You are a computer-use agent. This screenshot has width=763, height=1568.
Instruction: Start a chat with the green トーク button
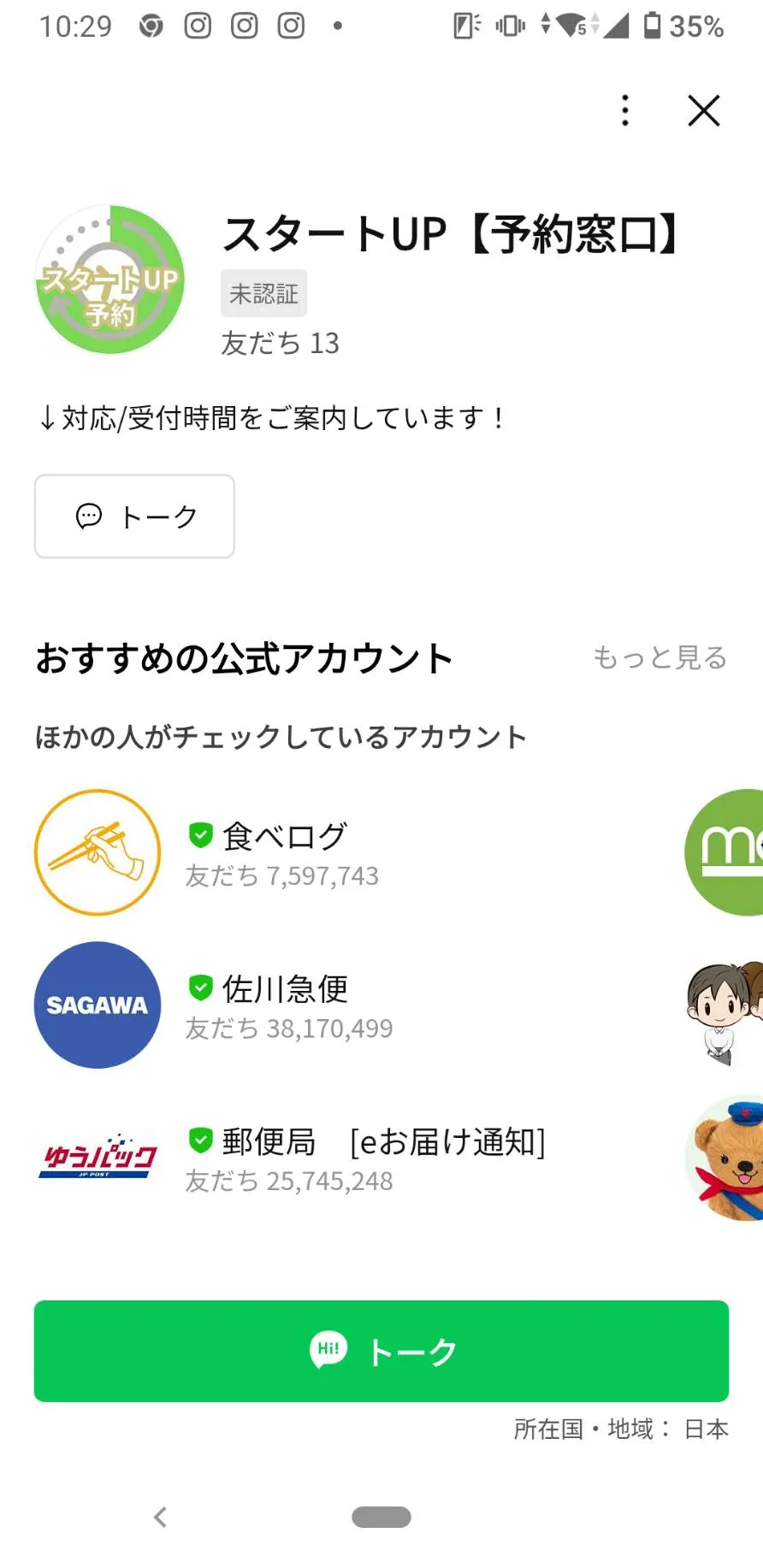381,1352
